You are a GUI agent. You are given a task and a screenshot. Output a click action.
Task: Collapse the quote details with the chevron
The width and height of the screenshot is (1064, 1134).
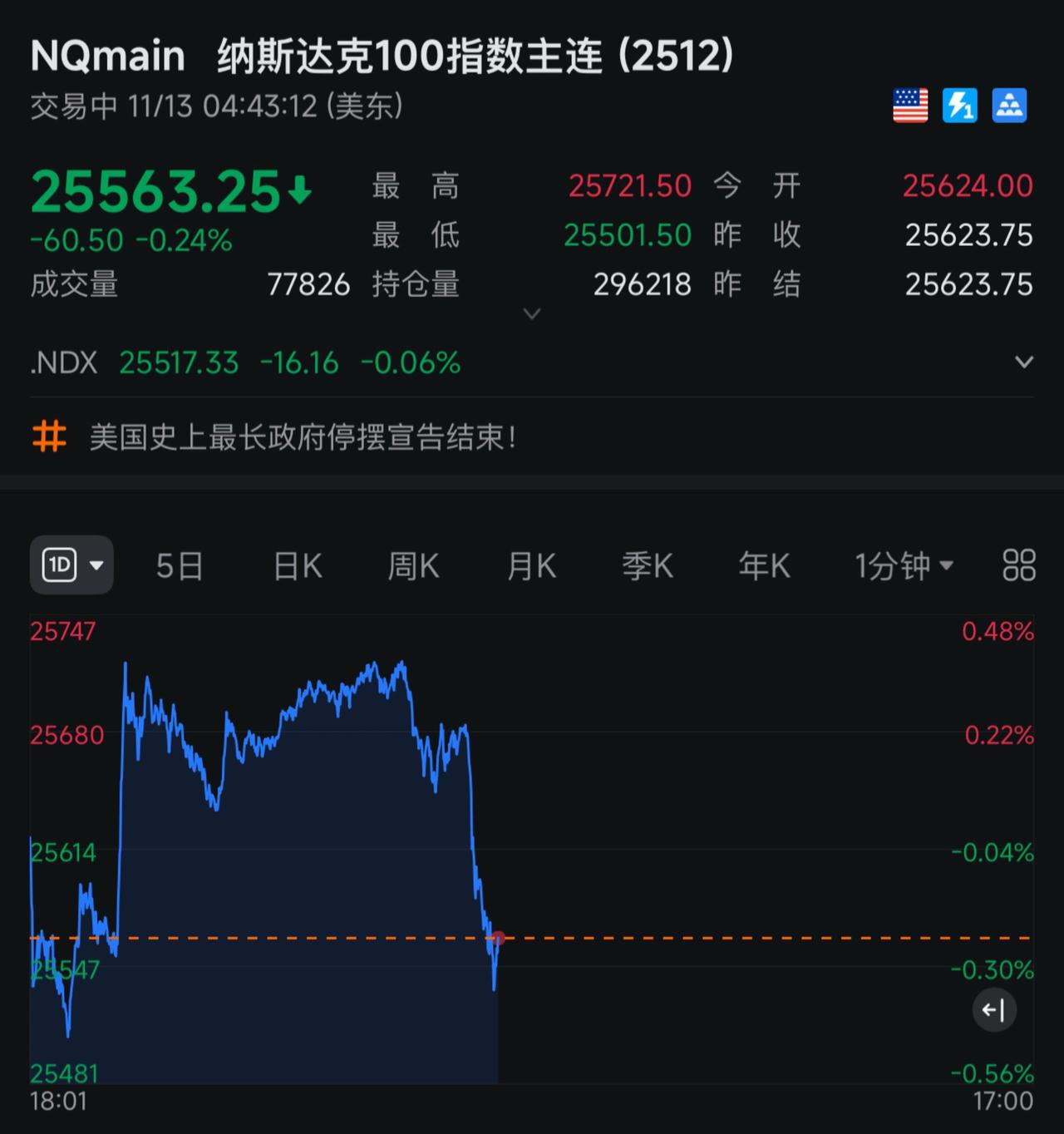coord(531,313)
